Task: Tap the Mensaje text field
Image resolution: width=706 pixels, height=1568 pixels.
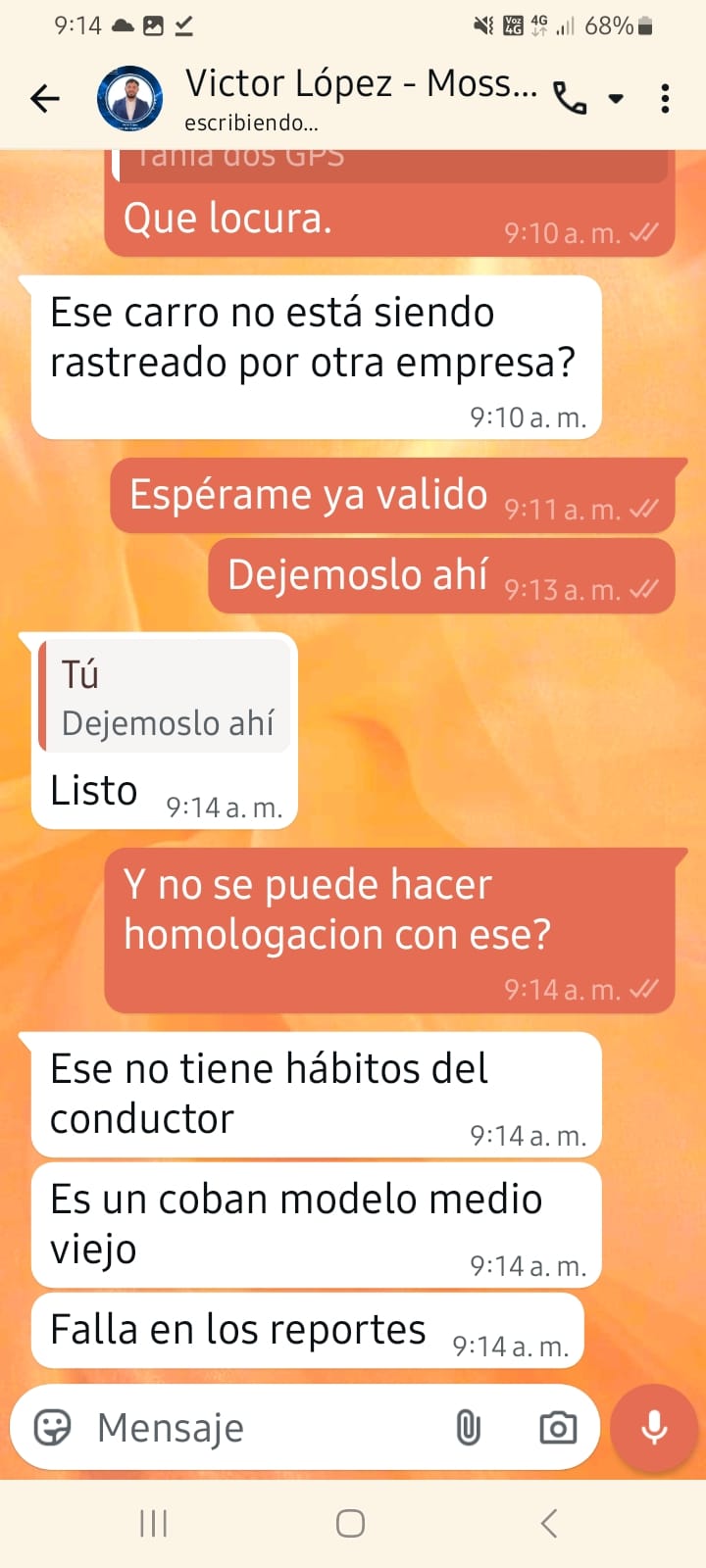Action: tap(255, 1428)
